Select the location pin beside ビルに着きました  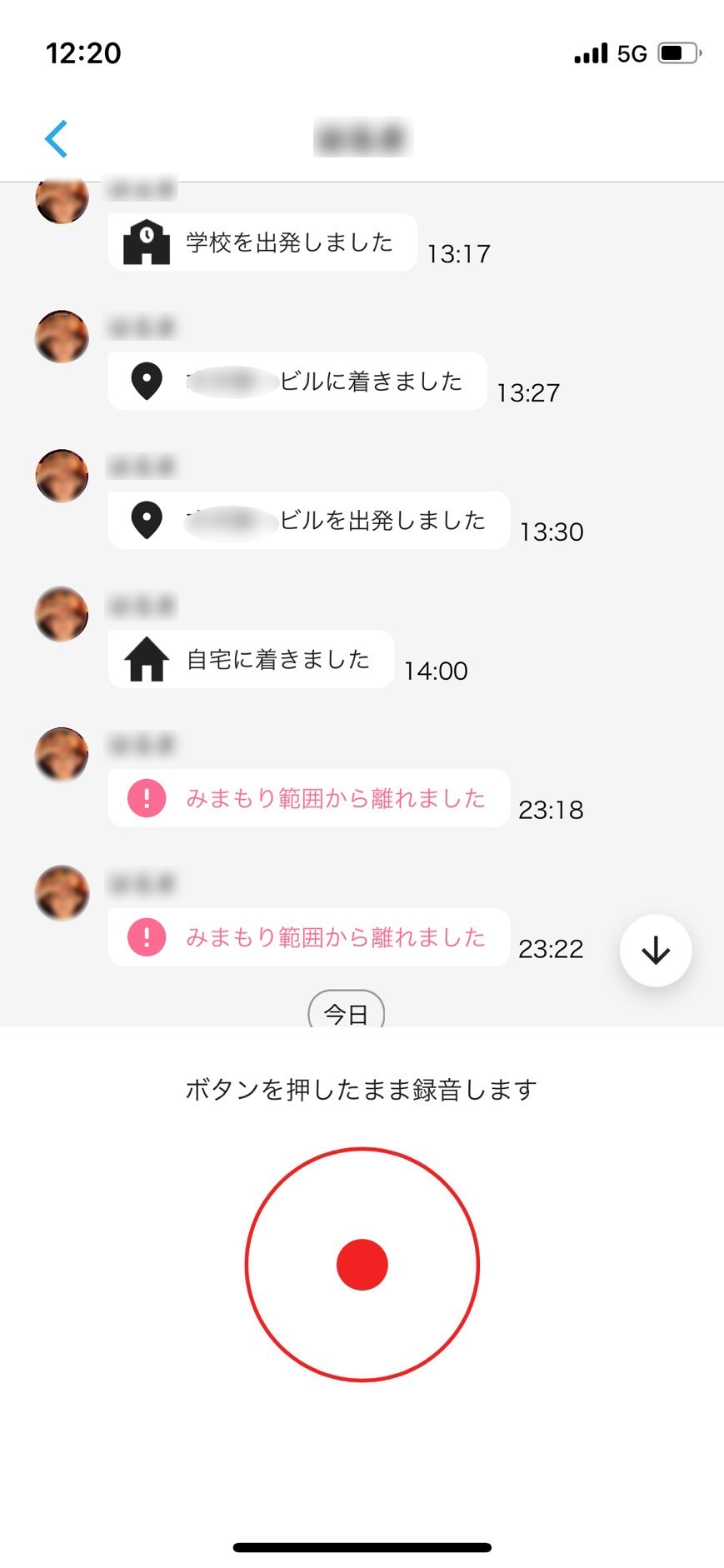(146, 381)
